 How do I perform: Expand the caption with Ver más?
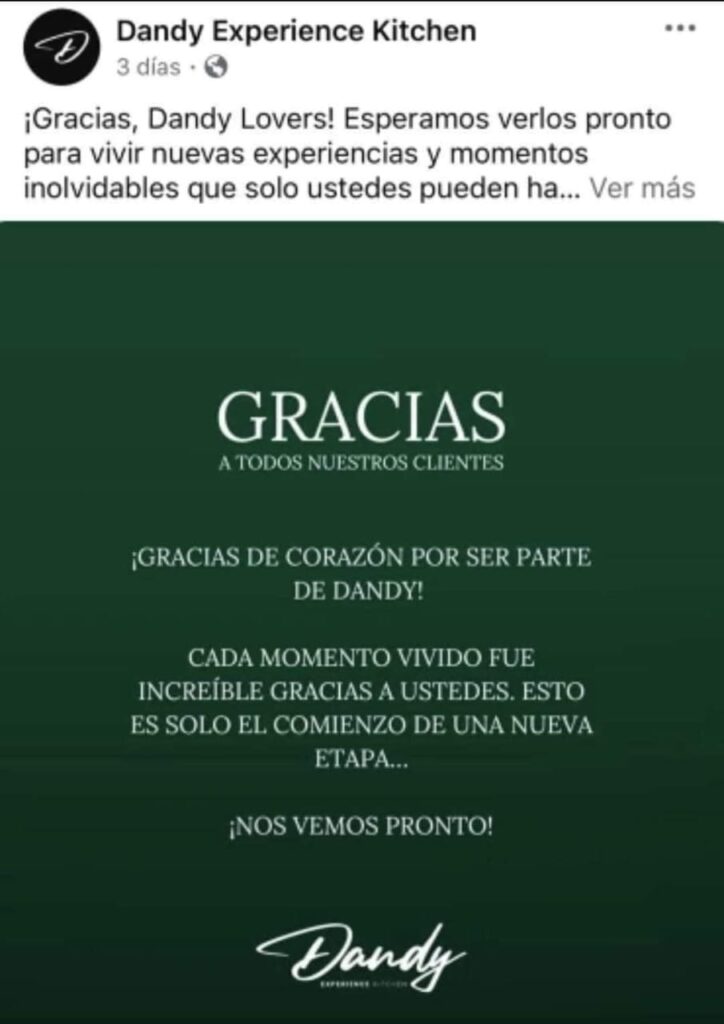(642, 189)
